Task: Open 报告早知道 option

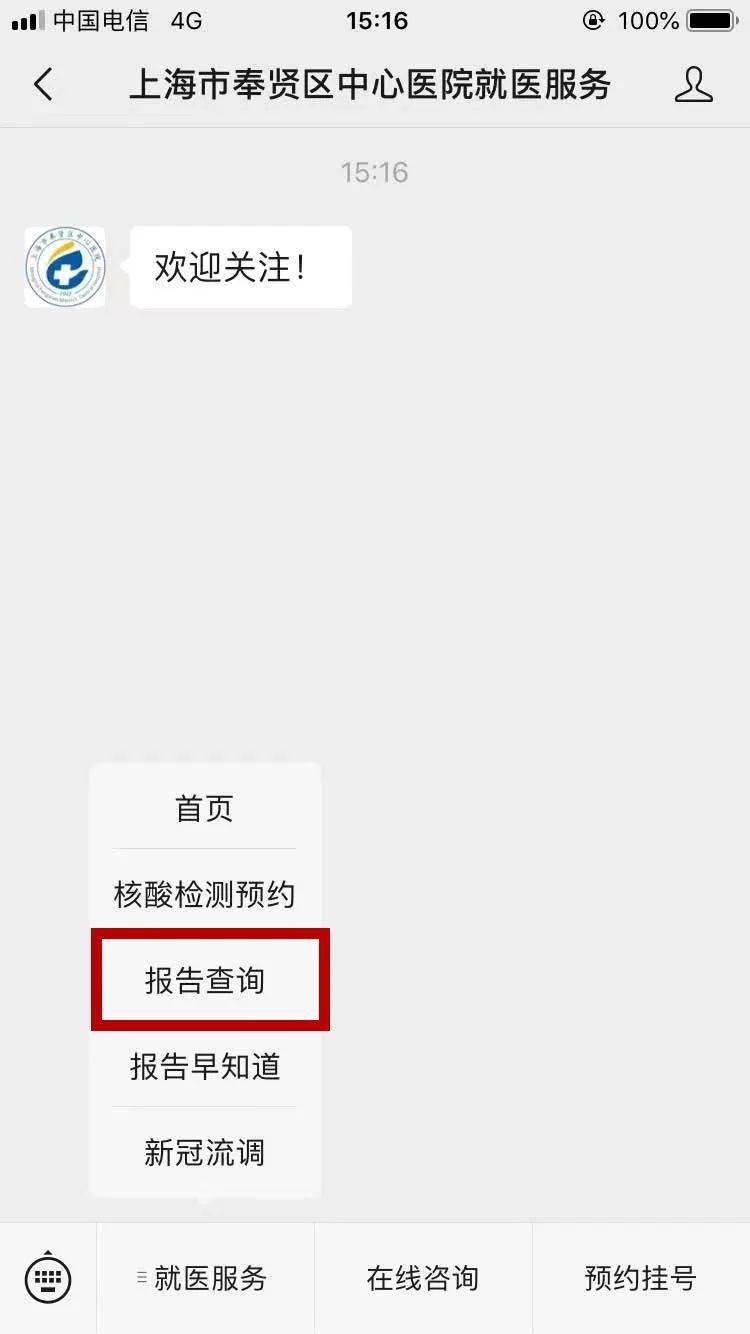Action: click(205, 1066)
